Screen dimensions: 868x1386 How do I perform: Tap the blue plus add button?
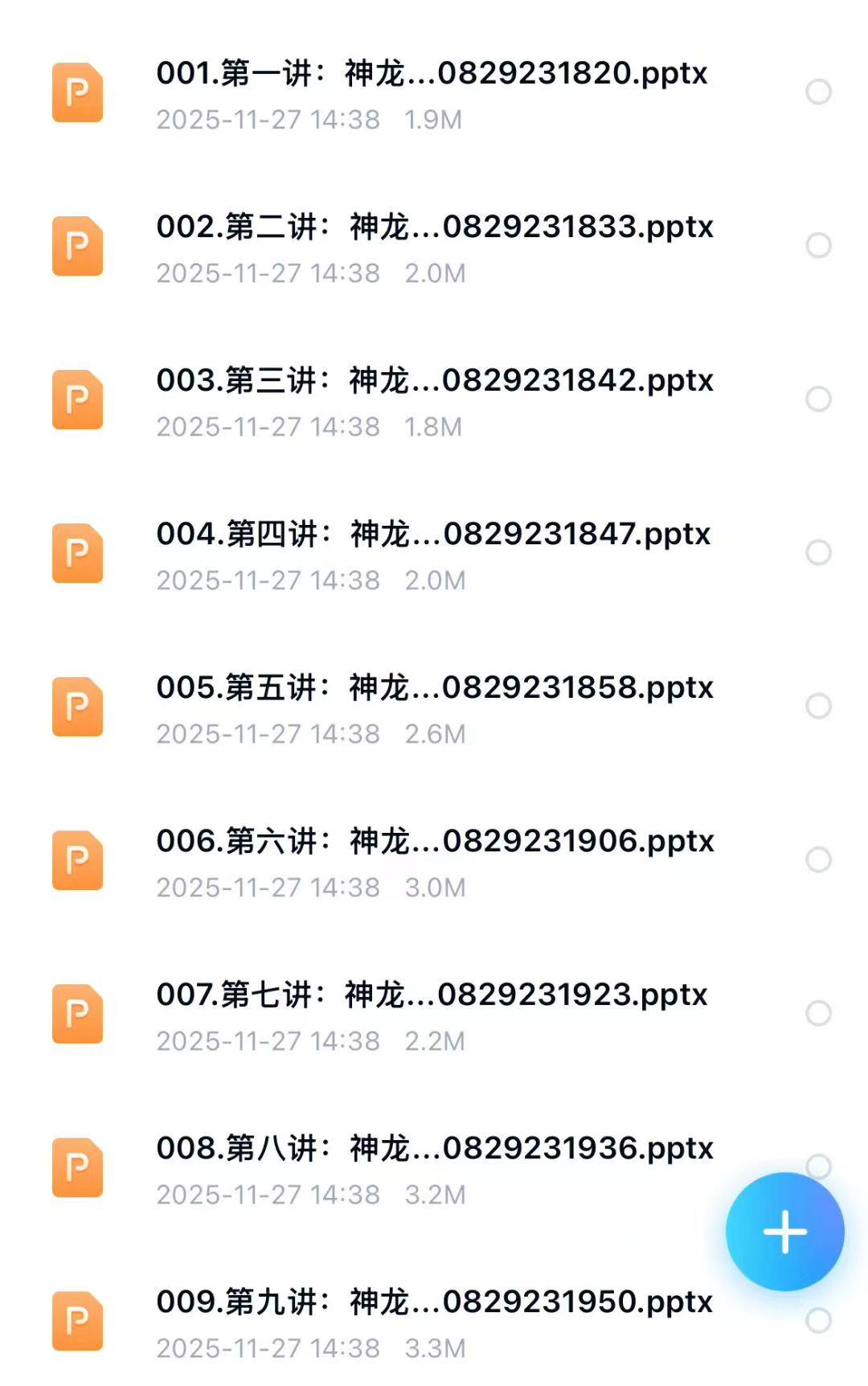click(x=784, y=1232)
